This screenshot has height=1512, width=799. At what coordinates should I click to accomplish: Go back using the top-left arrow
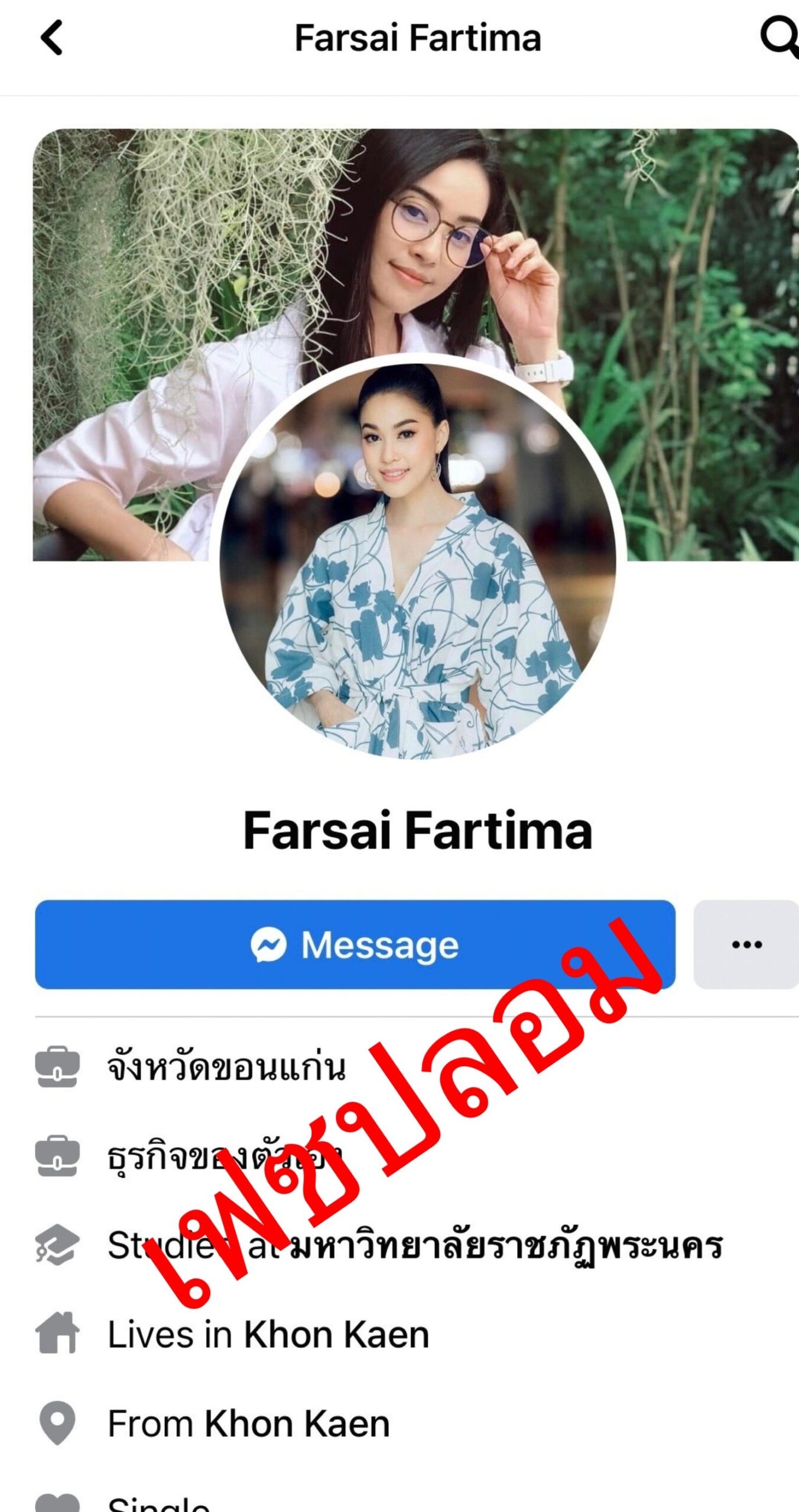click(52, 38)
